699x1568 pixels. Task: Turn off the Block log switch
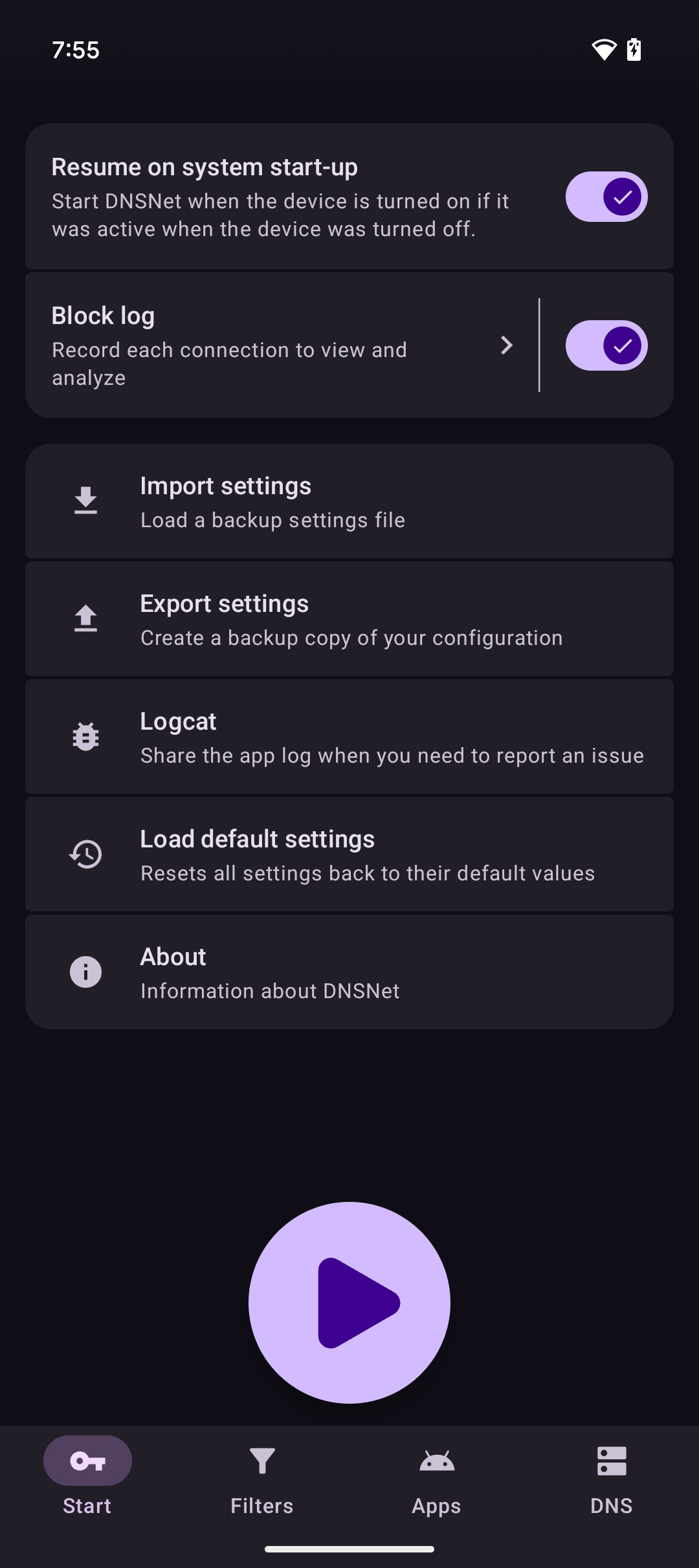606,345
